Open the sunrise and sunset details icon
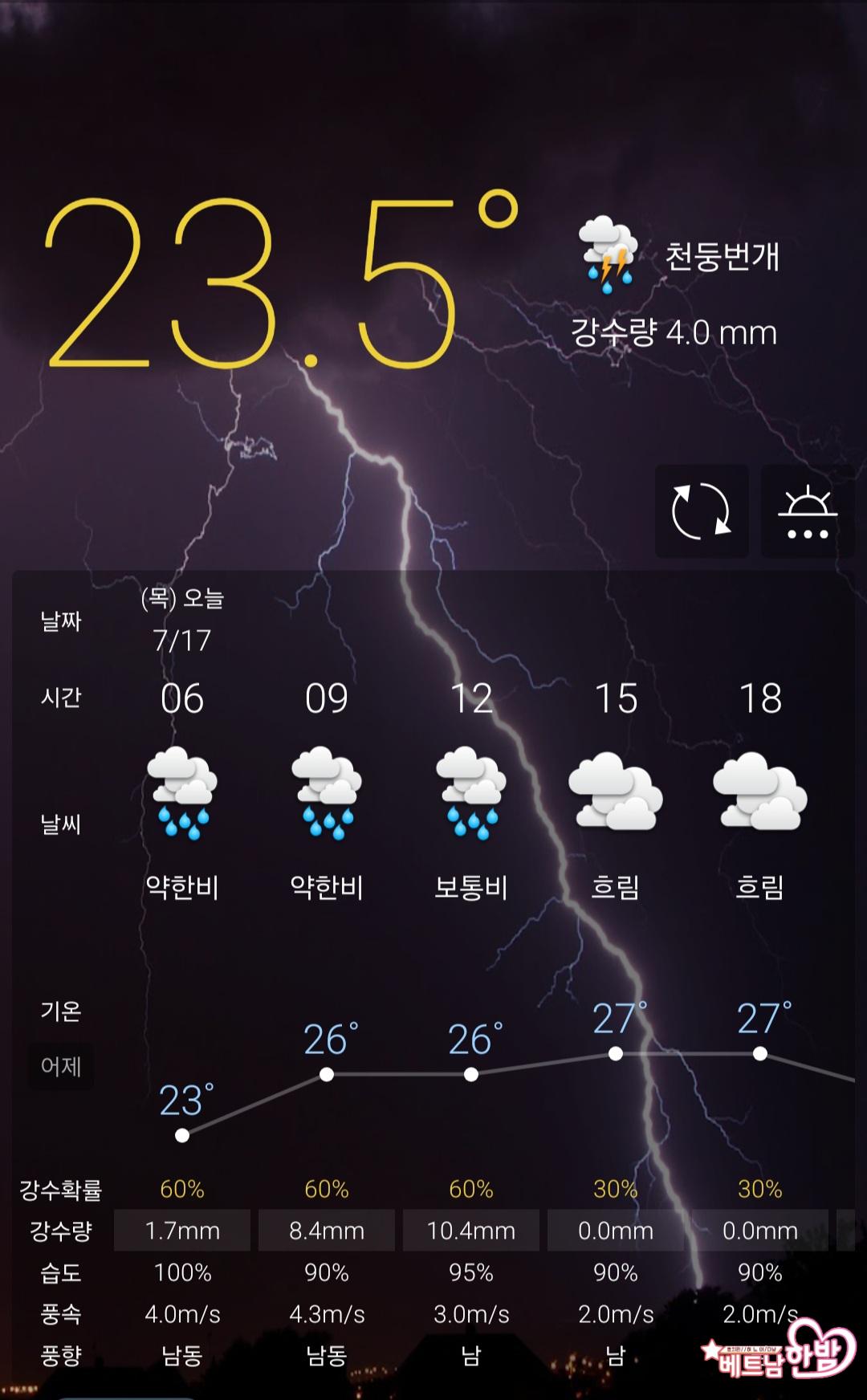 [807, 511]
